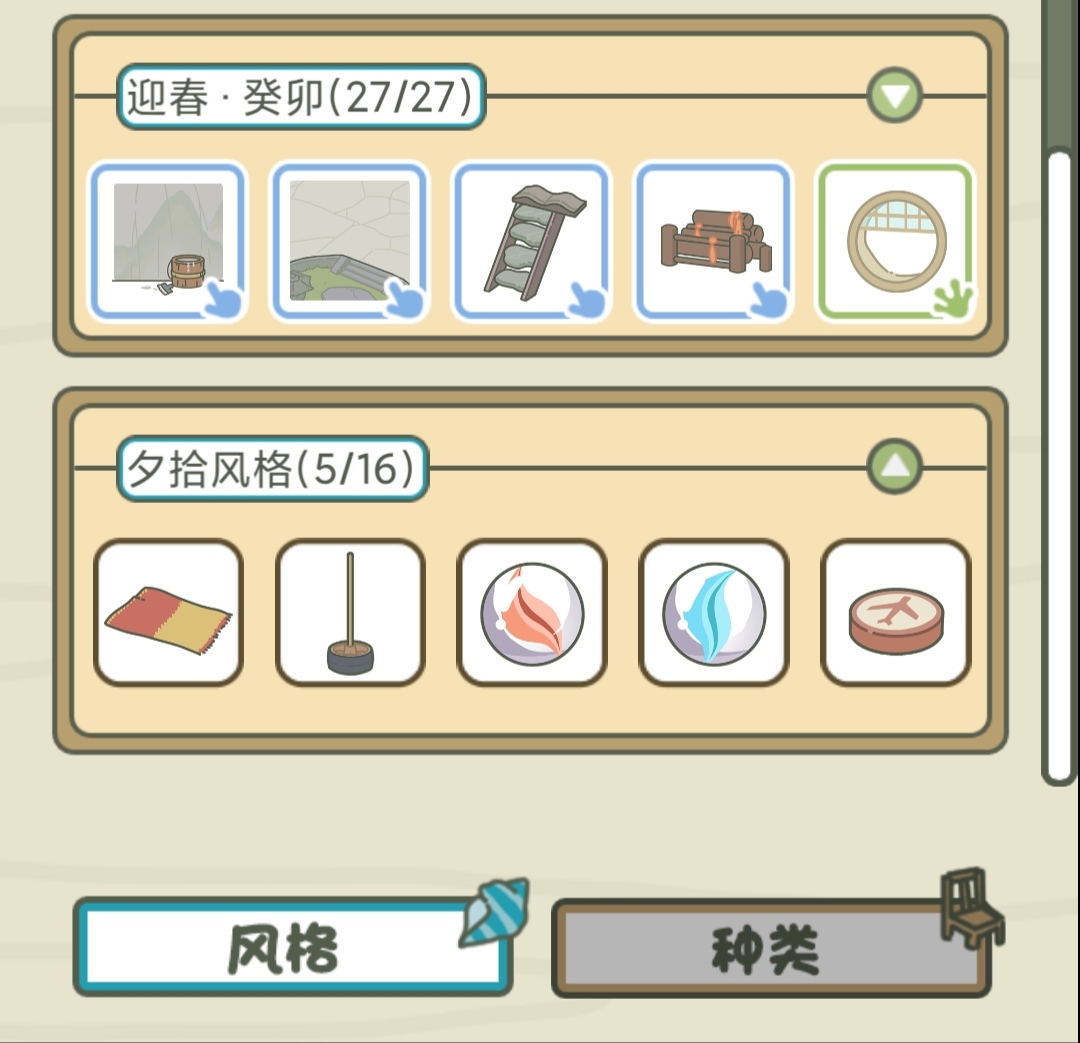
Task: Select the round window item
Action: 895,241
